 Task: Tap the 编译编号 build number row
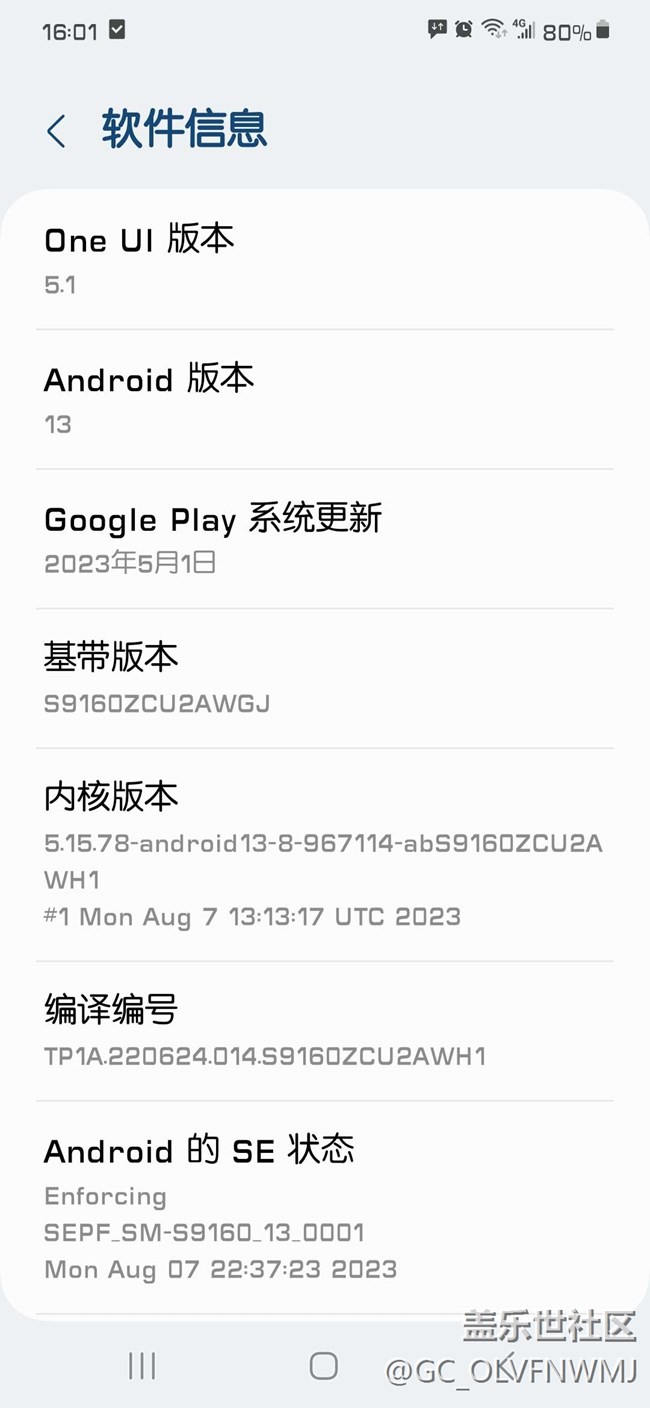click(x=324, y=1031)
